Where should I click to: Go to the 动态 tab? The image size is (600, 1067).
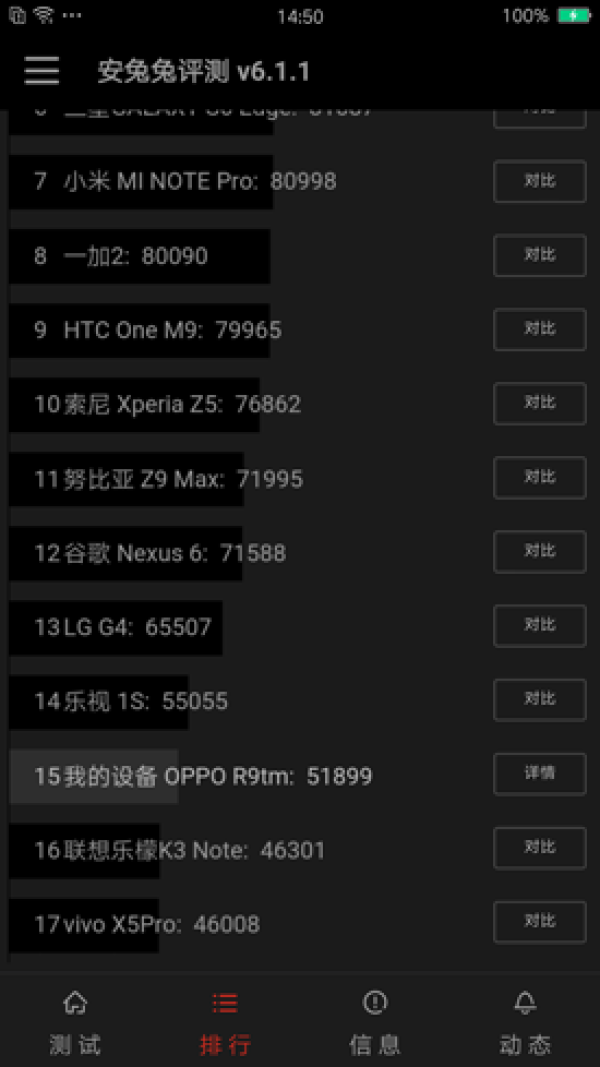tap(525, 1023)
